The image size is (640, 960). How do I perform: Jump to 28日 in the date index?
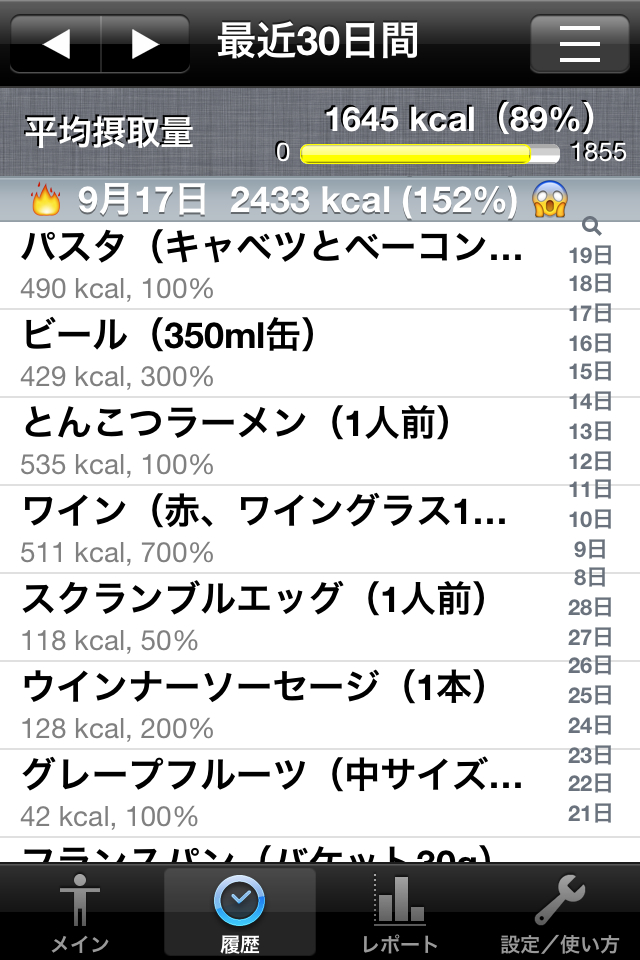click(x=590, y=607)
